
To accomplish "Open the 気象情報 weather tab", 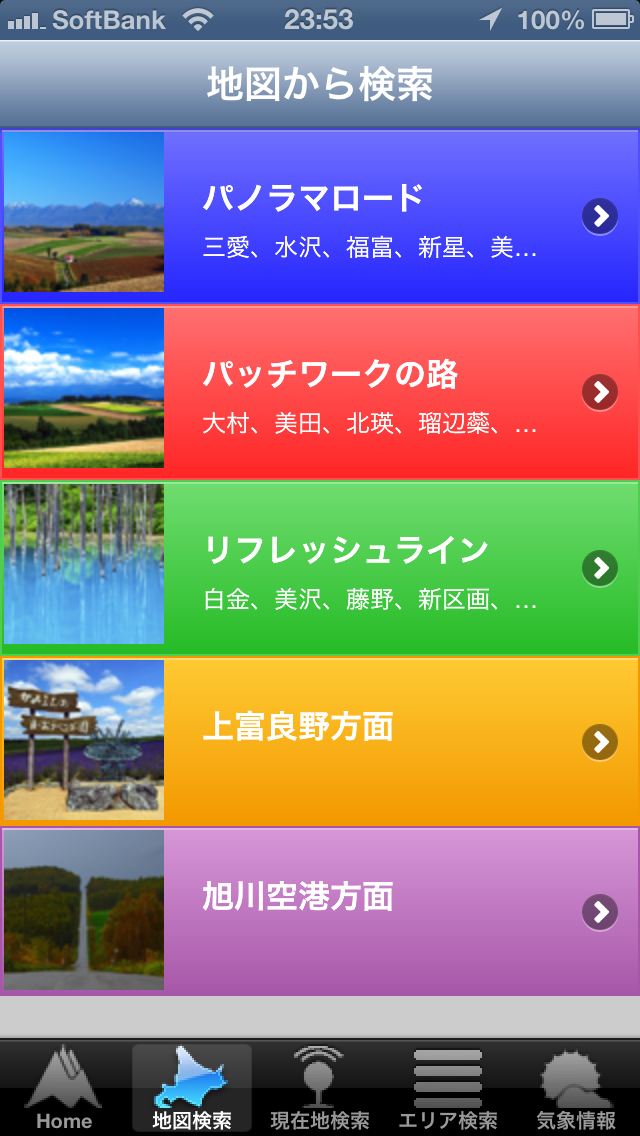I will point(576,1088).
